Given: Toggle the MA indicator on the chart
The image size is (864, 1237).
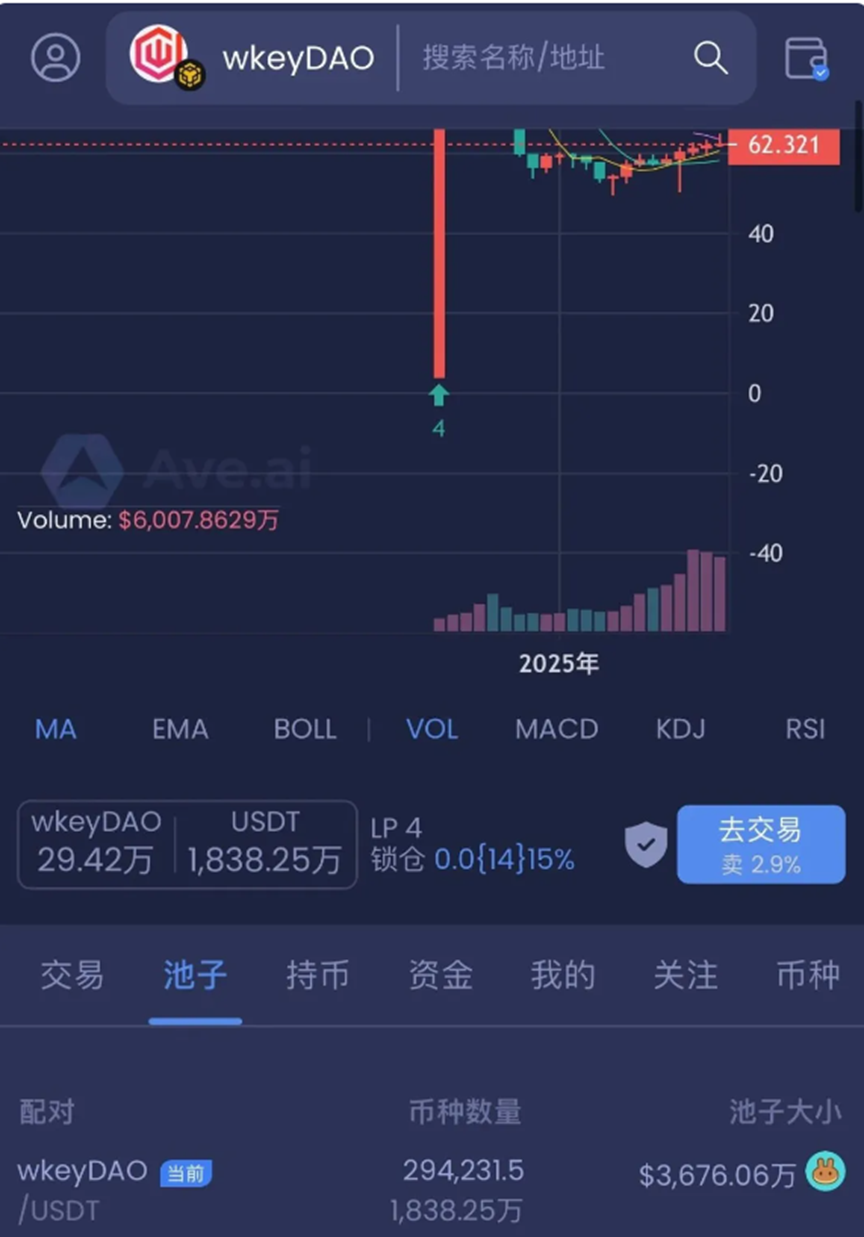Looking at the screenshot, I should click(x=55, y=730).
